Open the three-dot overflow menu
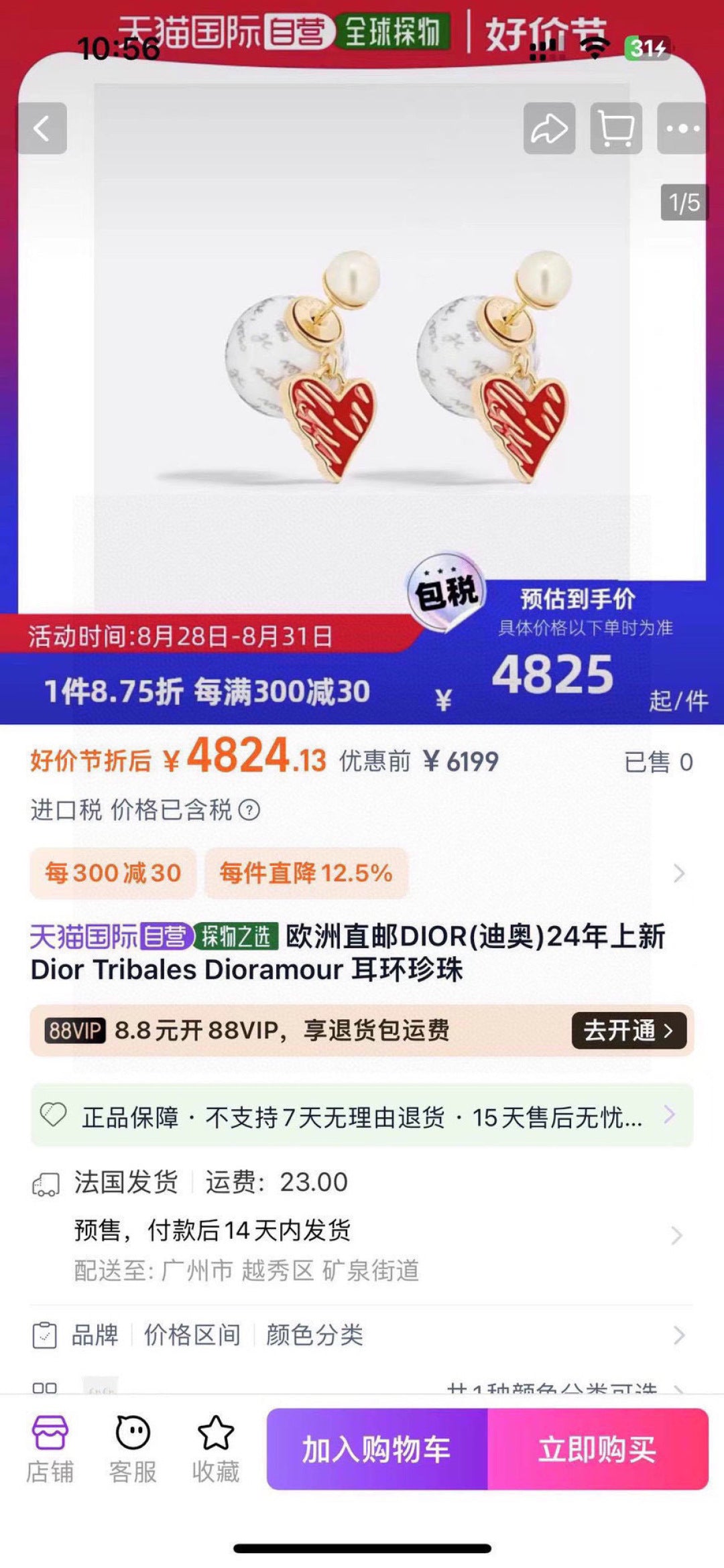 point(682,129)
